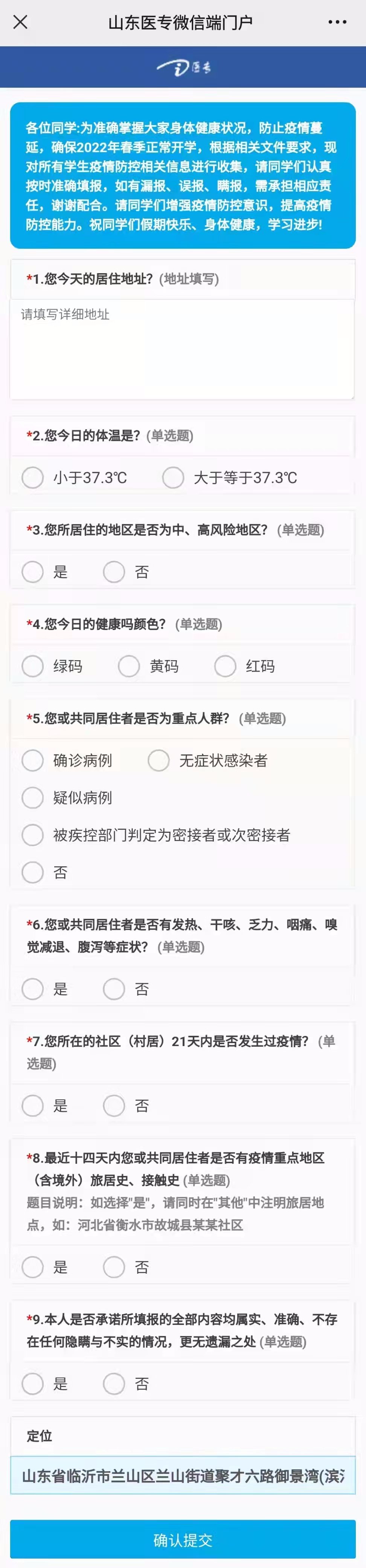
Task: Select 是 for question 9 commitment
Action: coord(33,1384)
